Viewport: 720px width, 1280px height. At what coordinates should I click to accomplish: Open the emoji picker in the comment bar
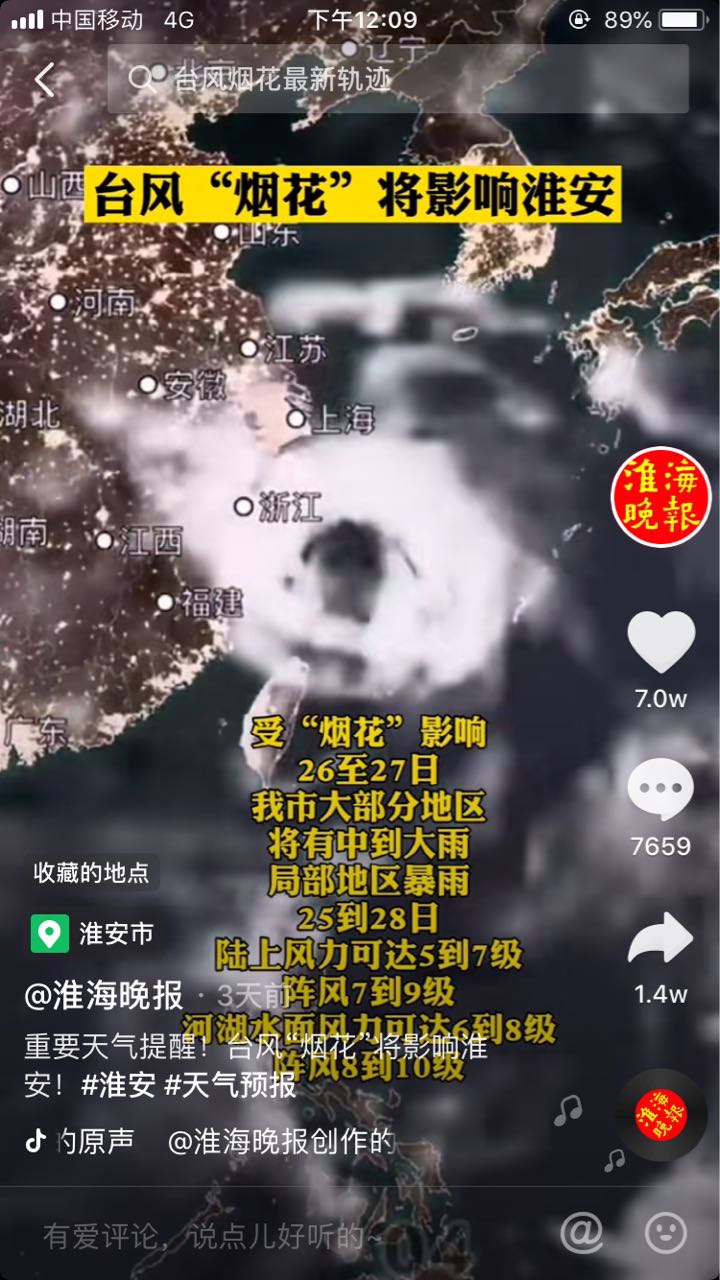click(666, 1234)
